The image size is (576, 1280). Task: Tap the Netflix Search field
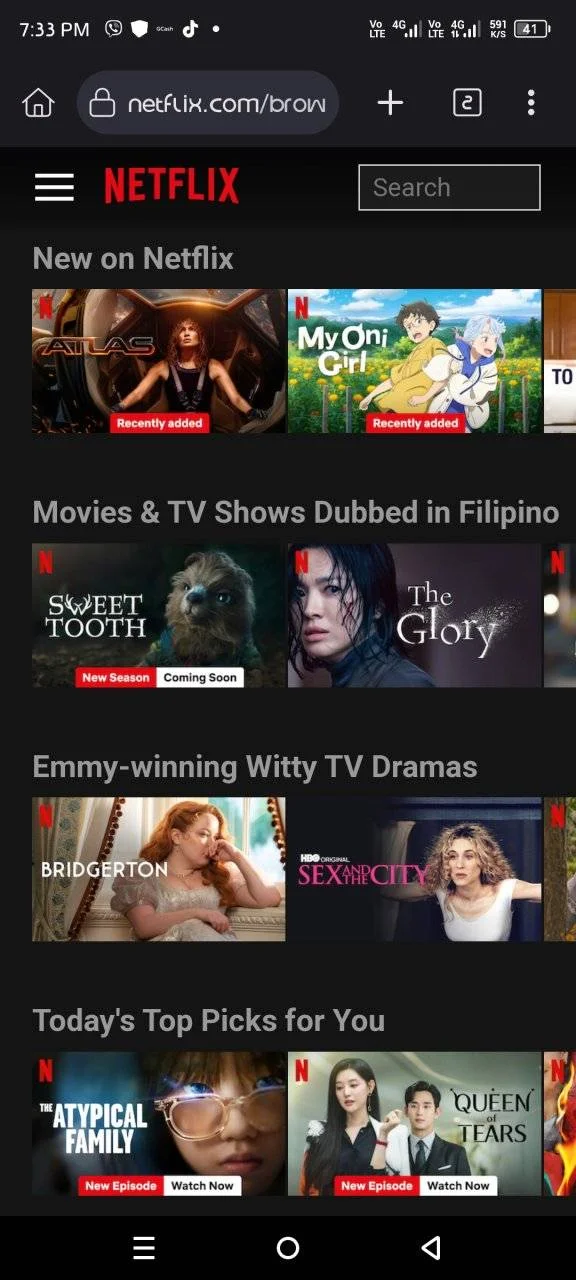point(449,187)
